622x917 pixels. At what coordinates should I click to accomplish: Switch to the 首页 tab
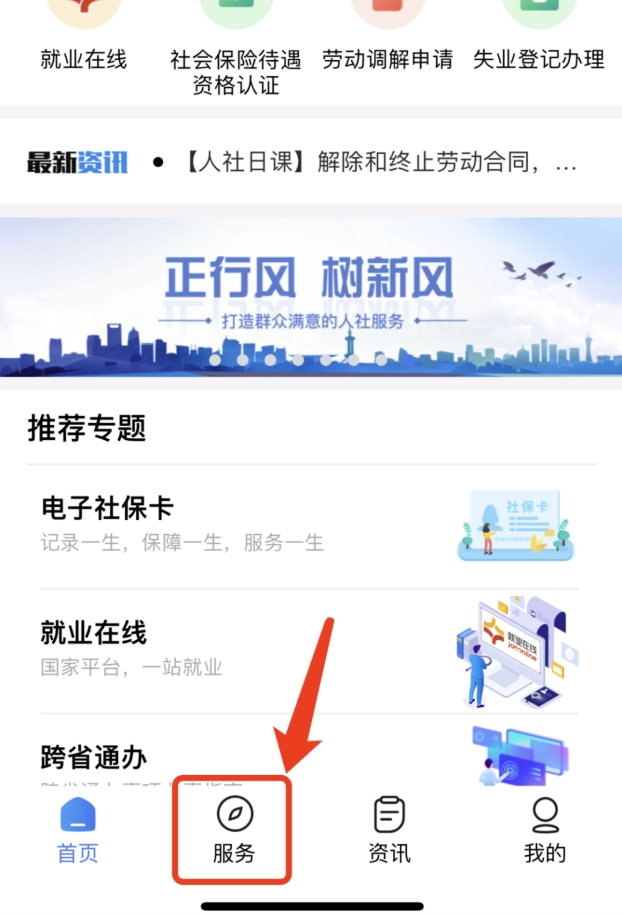[x=78, y=832]
